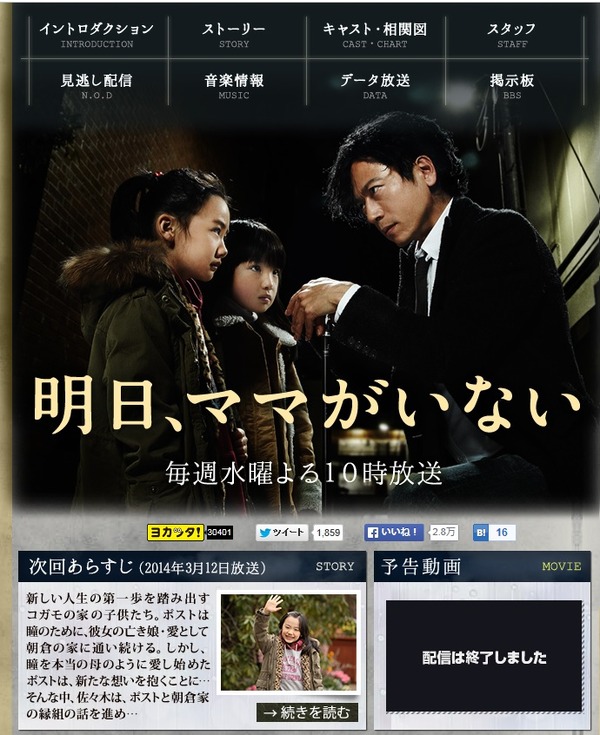
Task: Open the イントロダクション (Introduction) page
Action: pos(96,35)
